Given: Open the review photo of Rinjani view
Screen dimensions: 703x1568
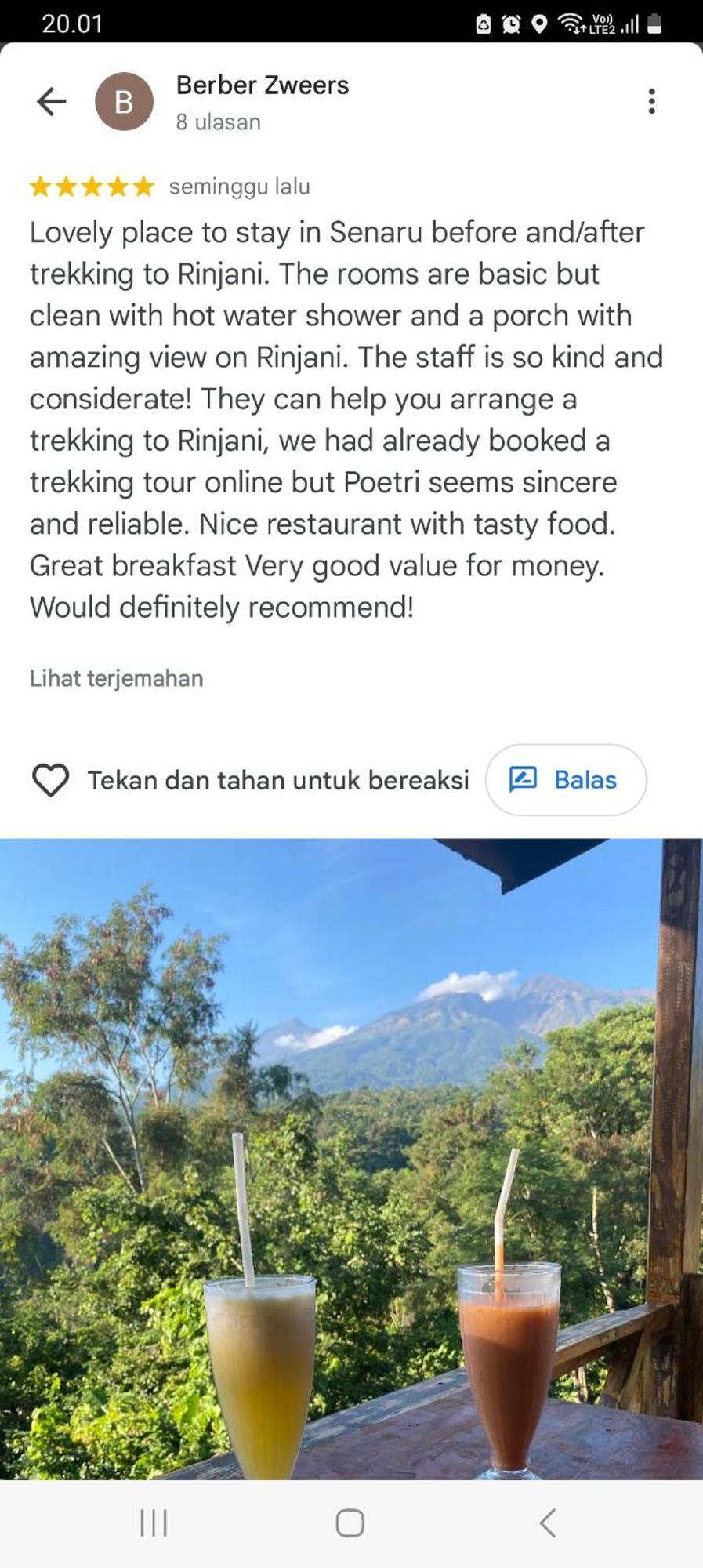Looking at the screenshot, I should [351, 1159].
